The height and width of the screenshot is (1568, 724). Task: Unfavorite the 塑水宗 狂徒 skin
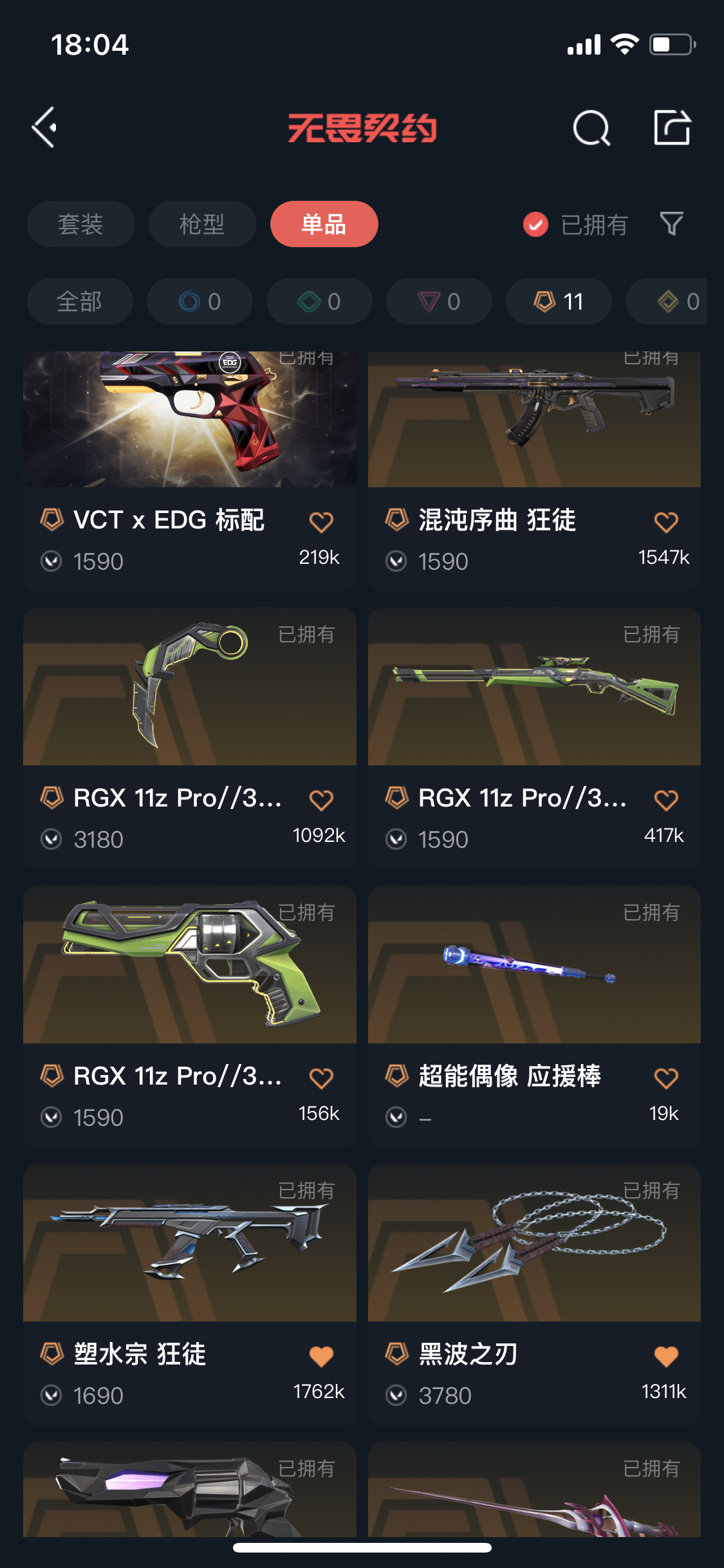click(x=321, y=1356)
